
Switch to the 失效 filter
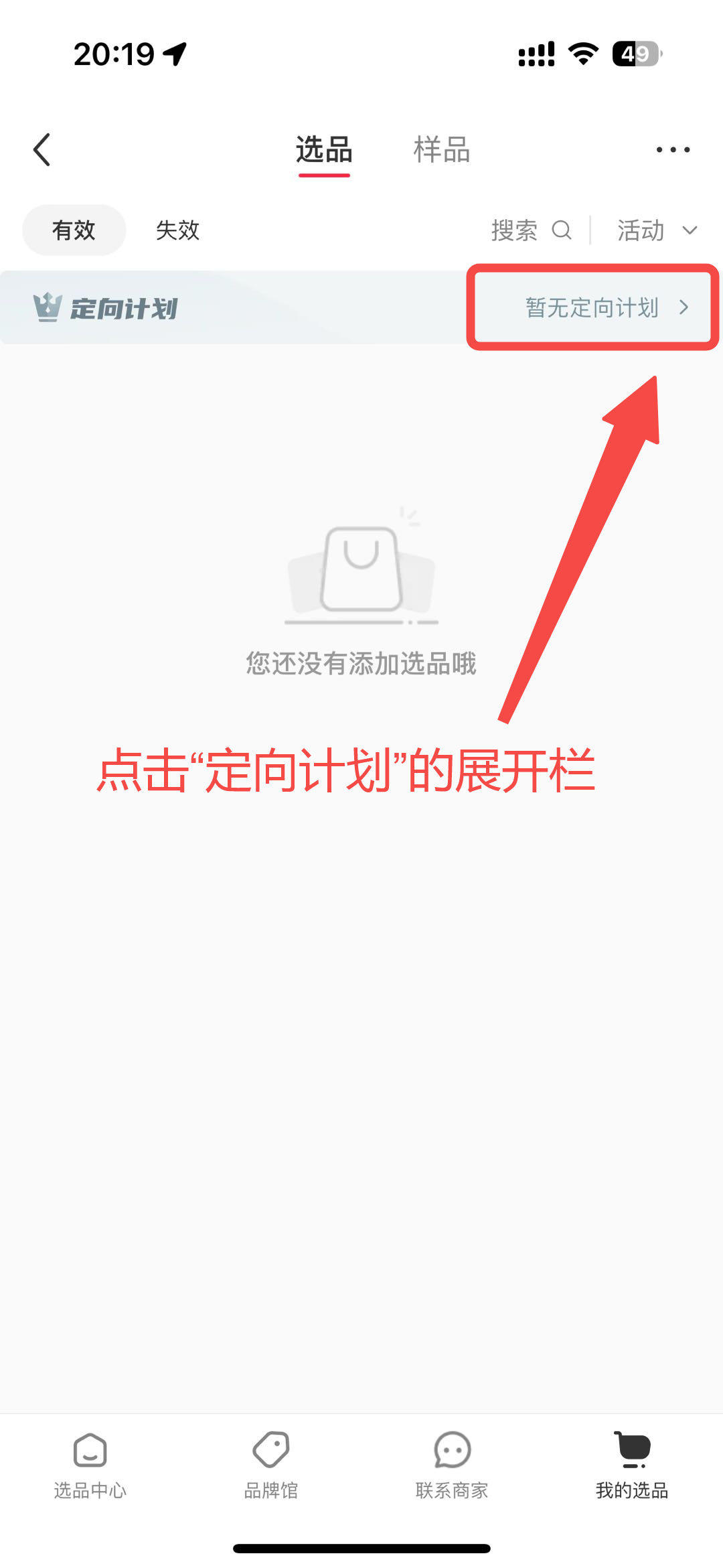pos(177,230)
